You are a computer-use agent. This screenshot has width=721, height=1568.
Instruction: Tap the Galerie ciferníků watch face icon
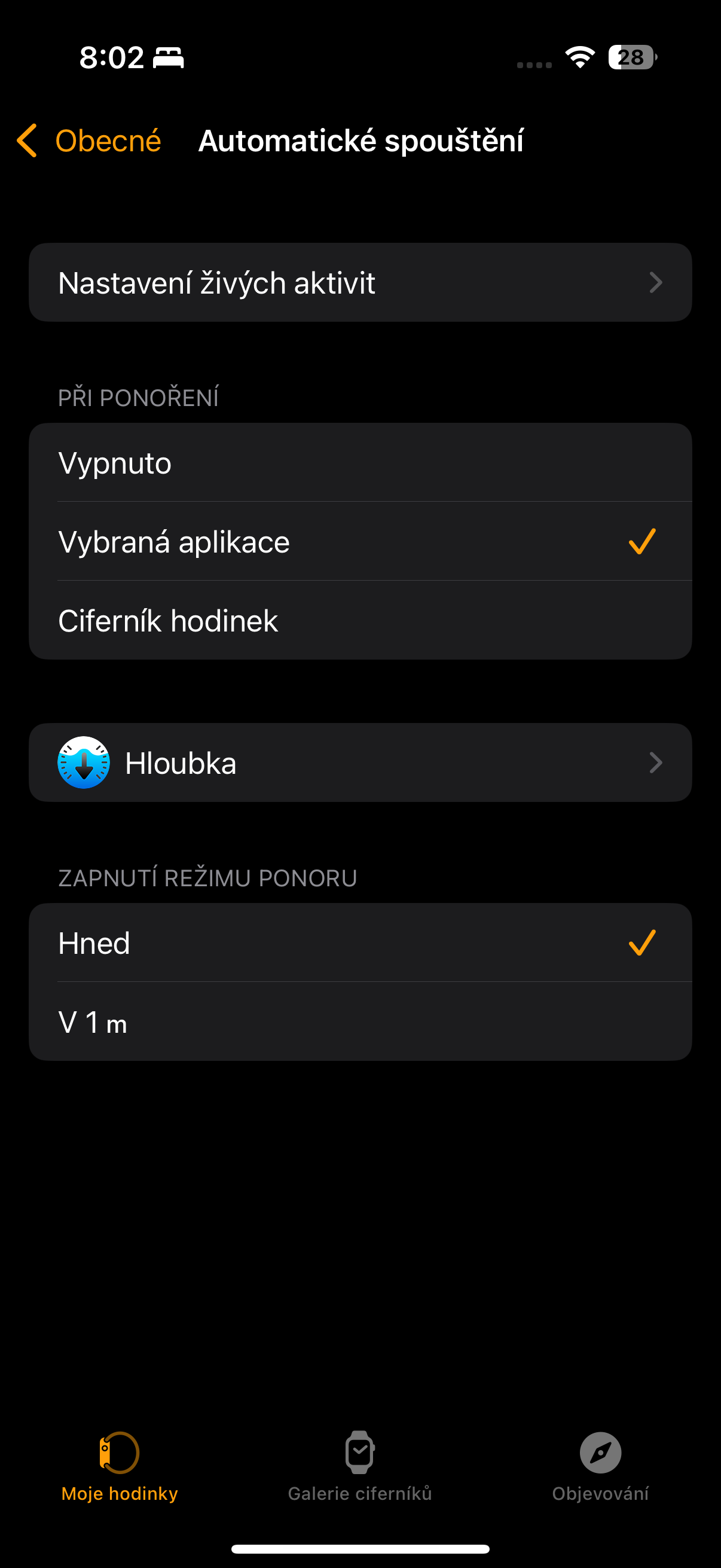point(360,1454)
